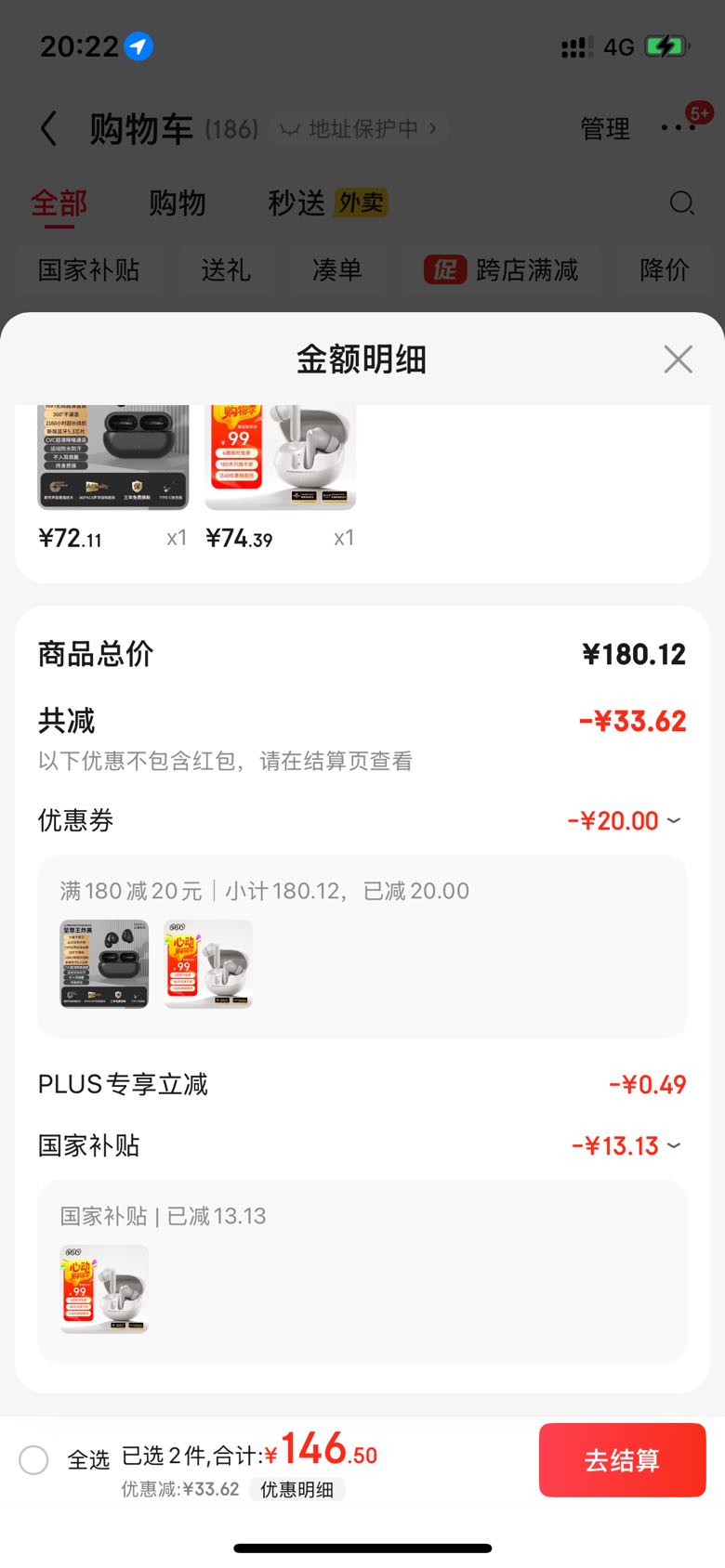Screen dimensions: 725x1568
Task: Filter by 送礼 chip
Action: pos(226,270)
